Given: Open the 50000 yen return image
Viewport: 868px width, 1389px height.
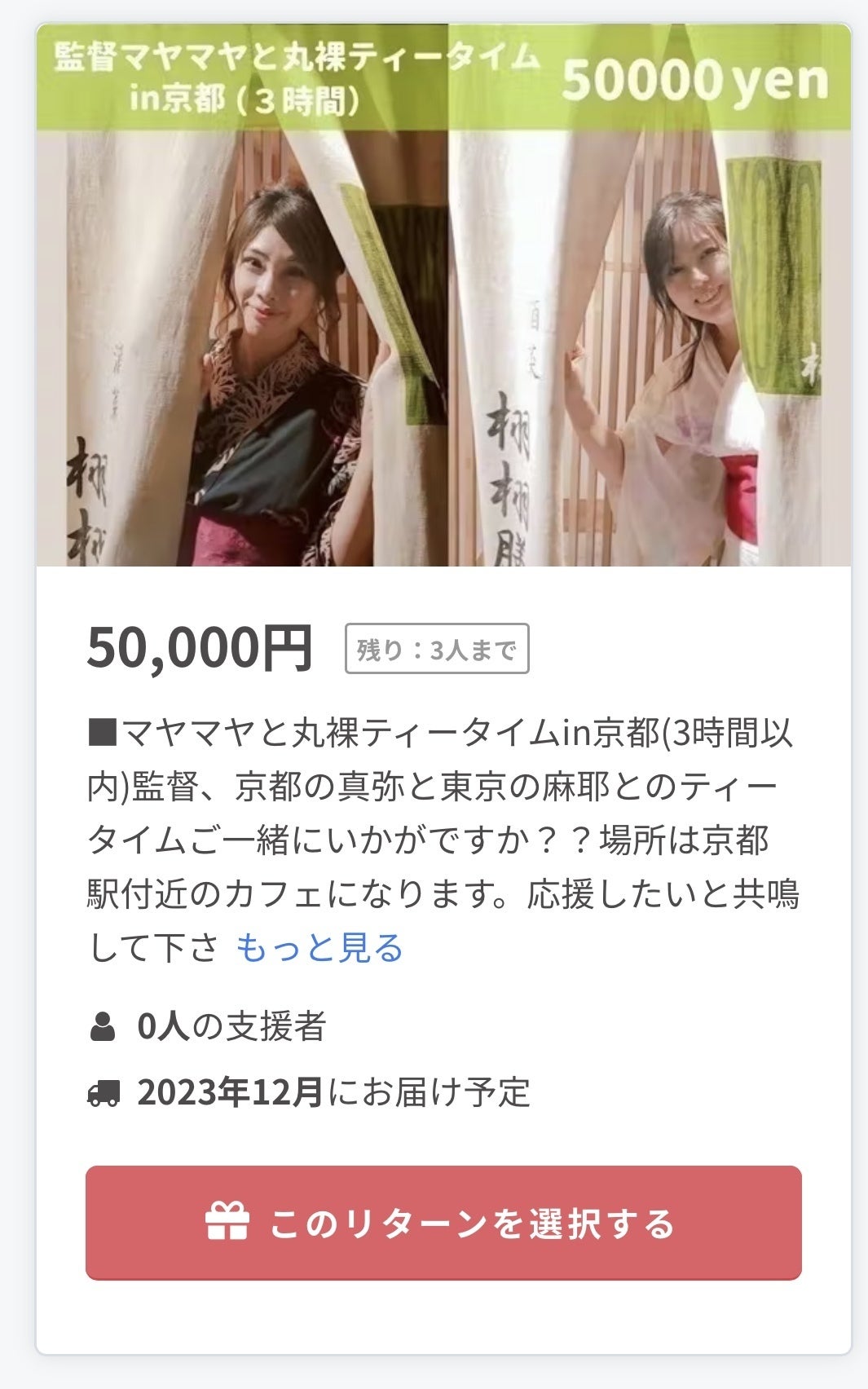Looking at the screenshot, I should [x=443, y=295].
